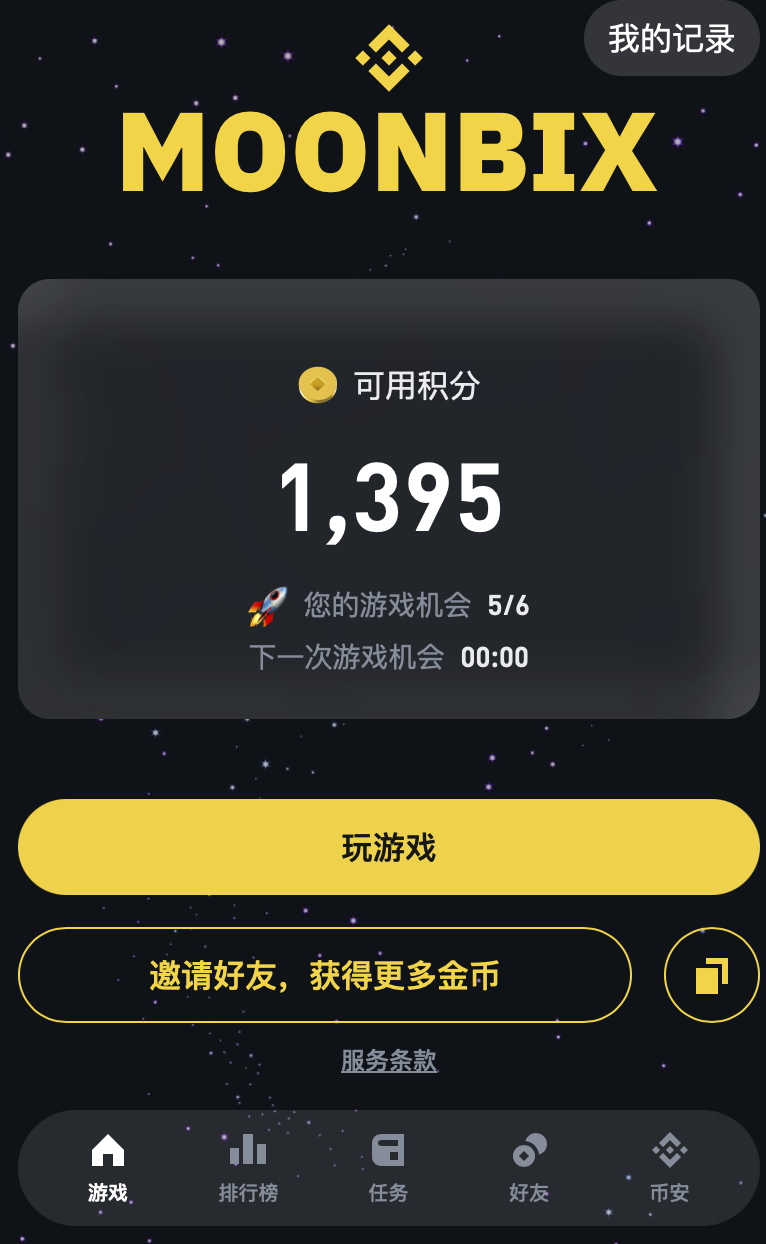Go to the 任务 tasks tab
Screen dimensions: 766x1244
[x=388, y=1168]
